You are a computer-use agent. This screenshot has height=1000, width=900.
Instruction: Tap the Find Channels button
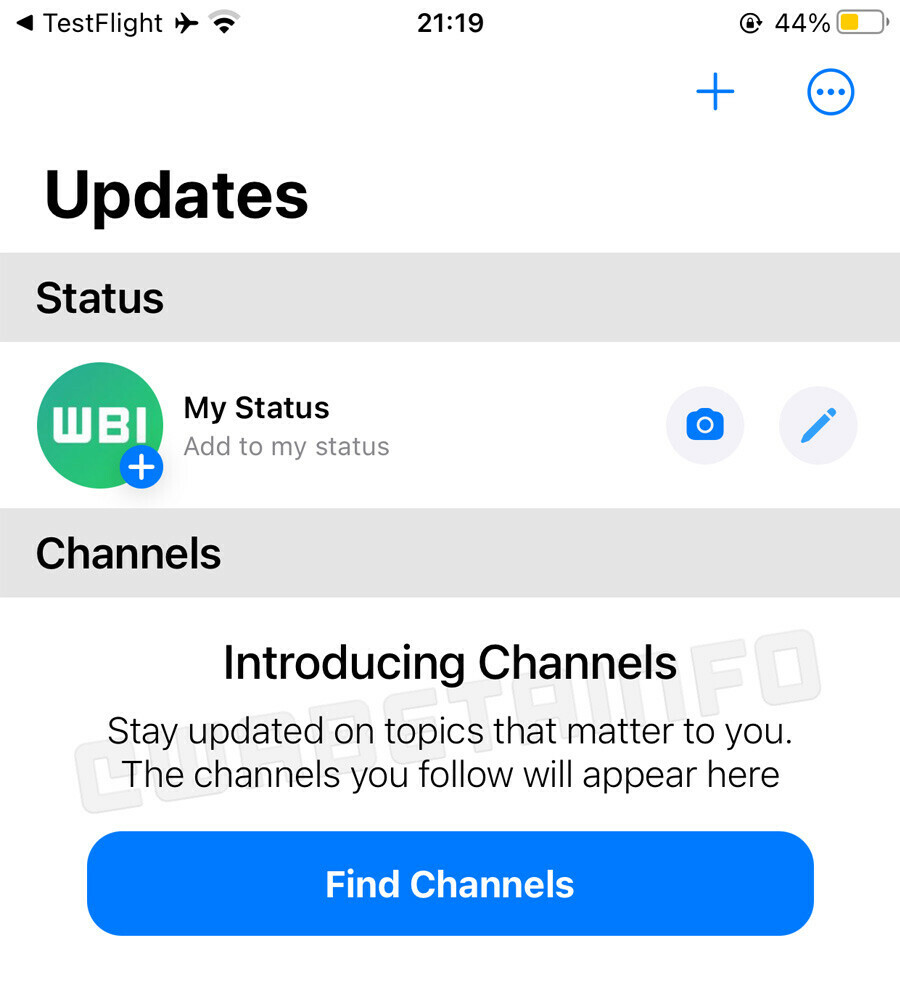click(x=450, y=884)
